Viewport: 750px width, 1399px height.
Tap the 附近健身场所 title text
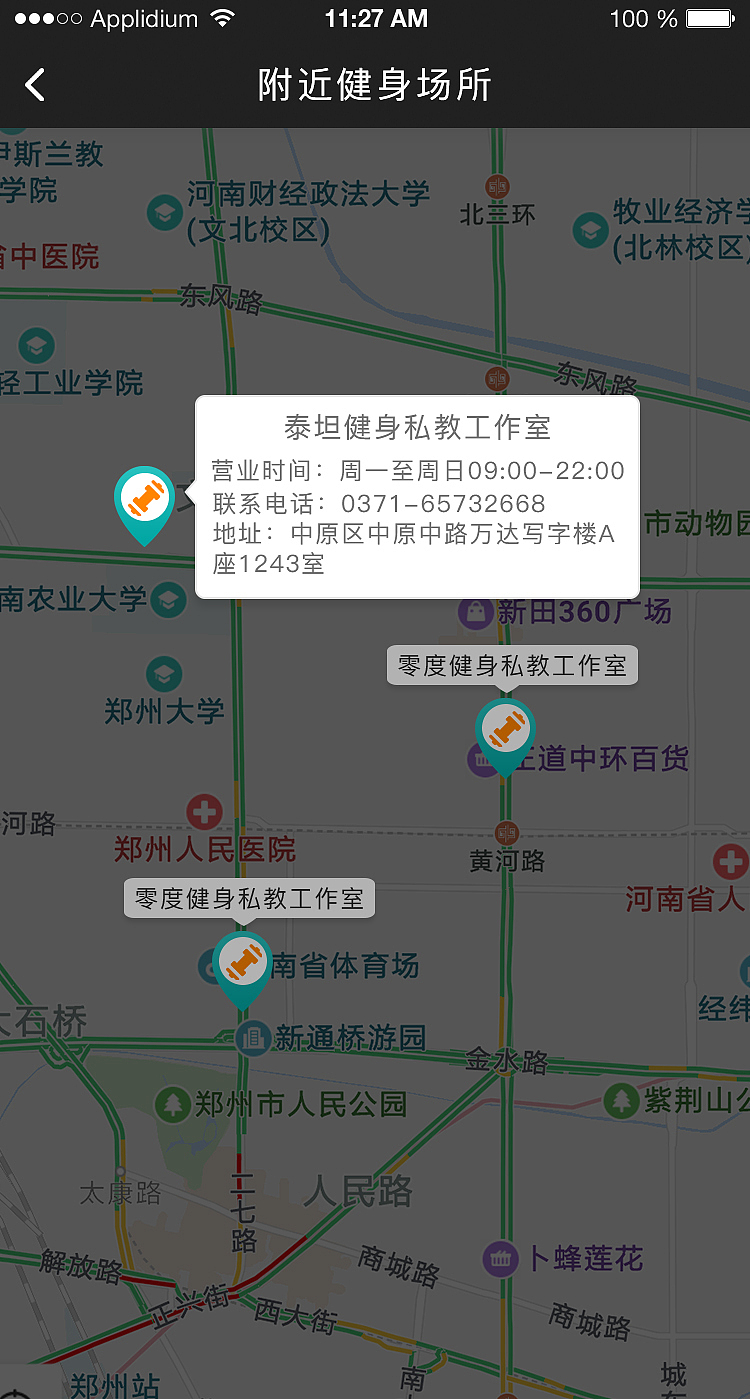(374, 85)
